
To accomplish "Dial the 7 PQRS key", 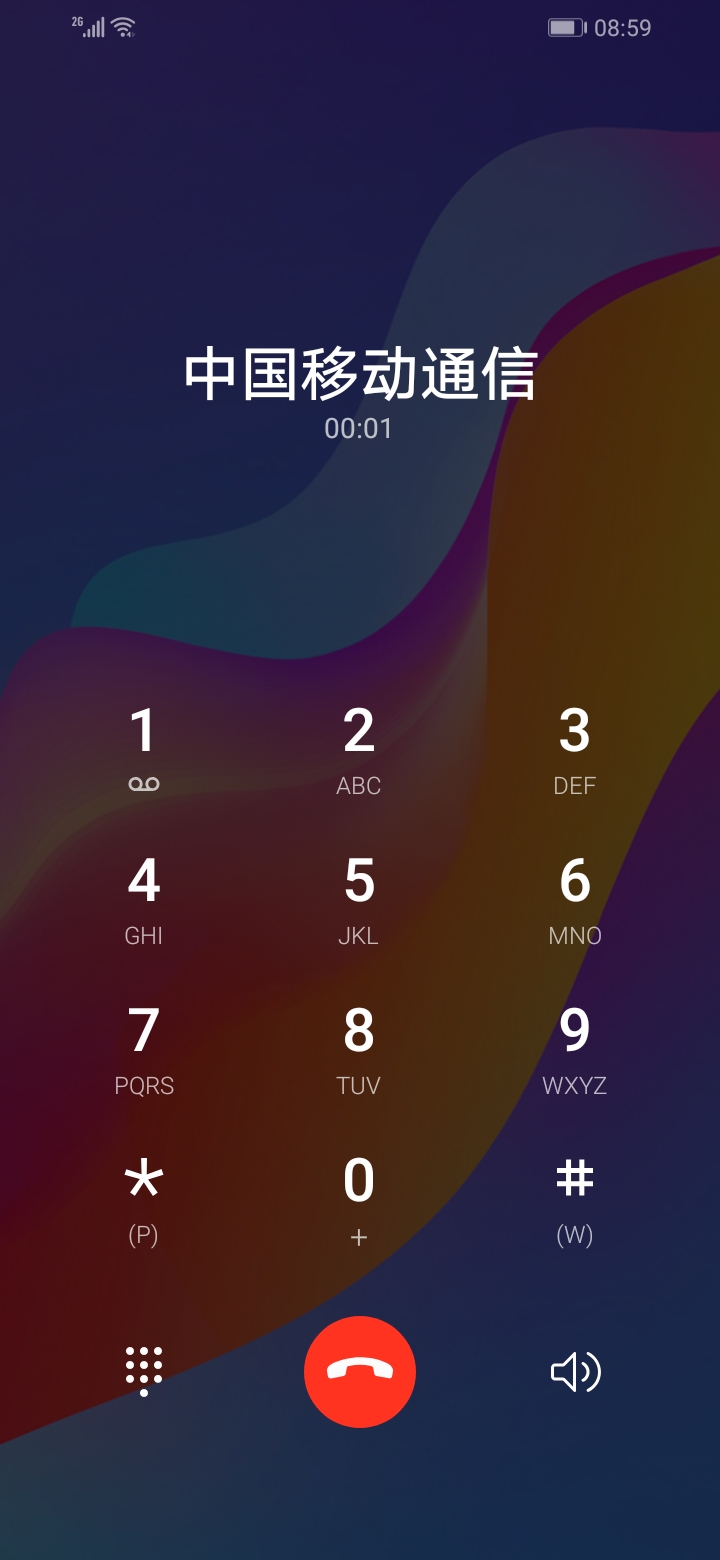I will click(x=144, y=1048).
